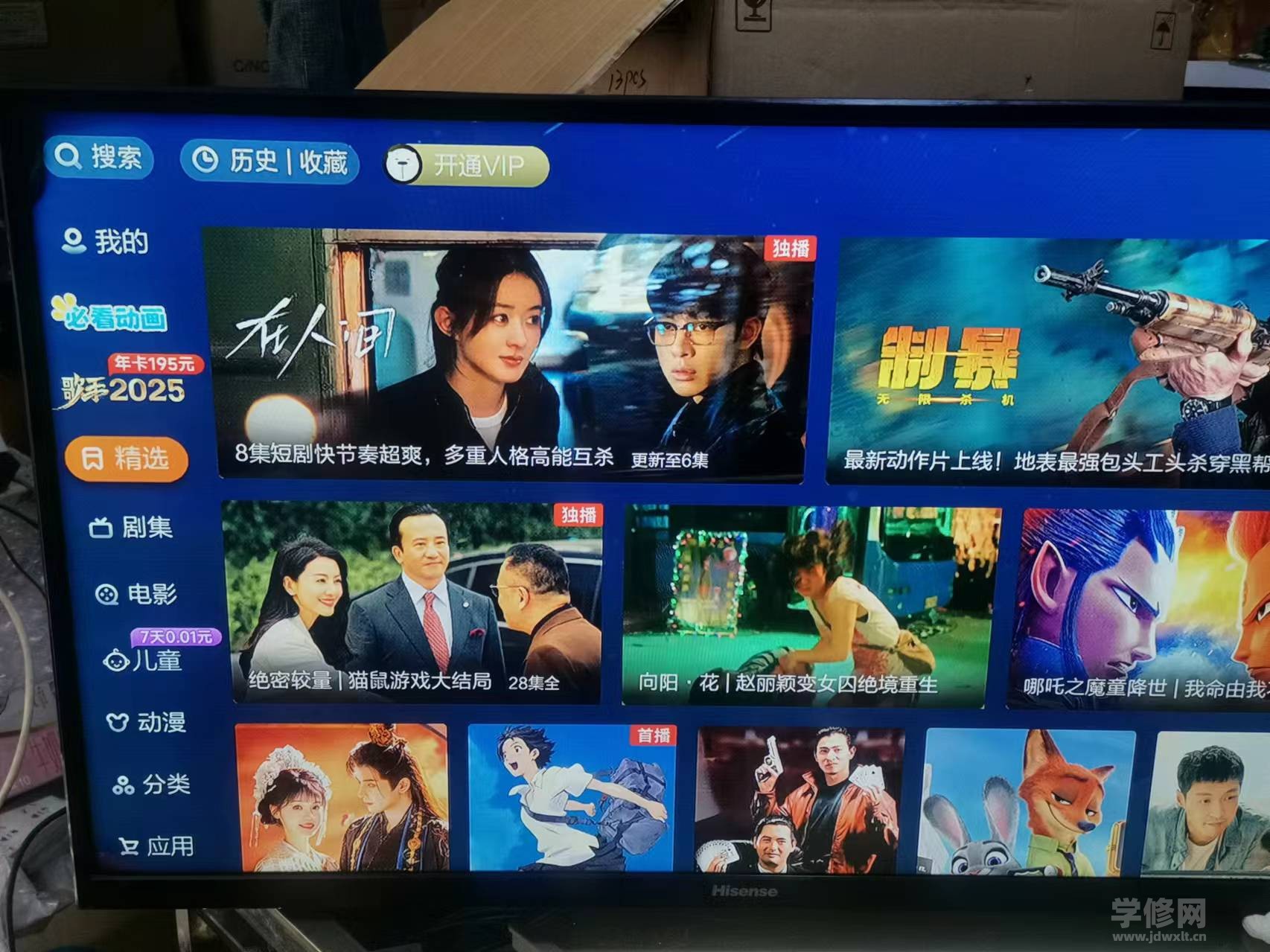
Task: Go to the 我的 section
Action: [x=106, y=241]
